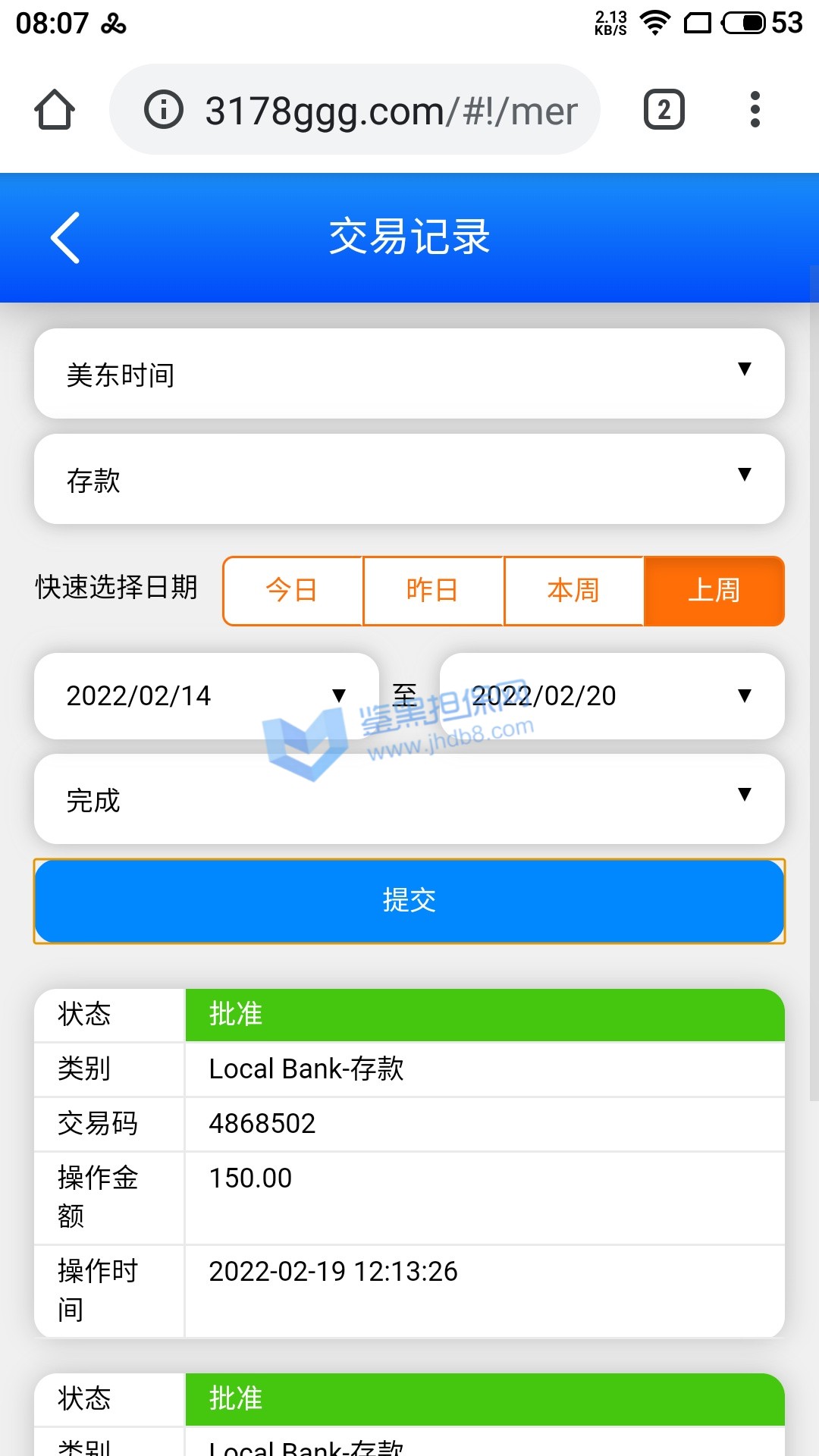Screen dimensions: 819x1456
Task: Choose 上周 quick date option
Action: (x=714, y=591)
